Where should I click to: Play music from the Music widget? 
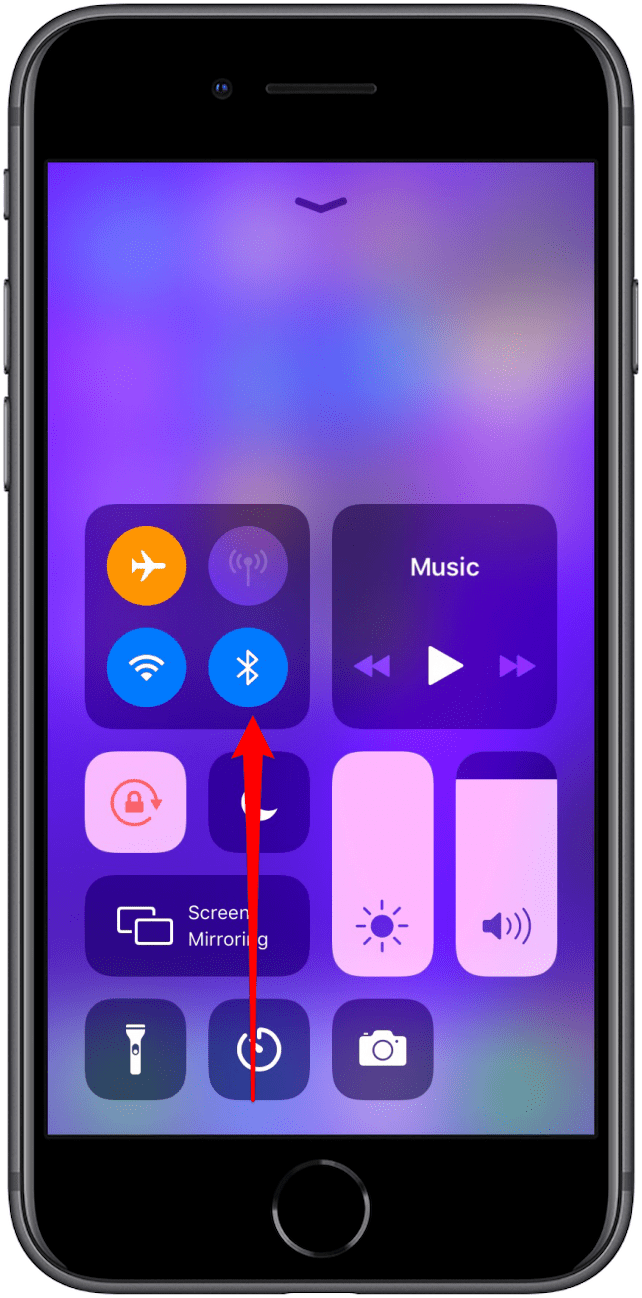(x=445, y=665)
